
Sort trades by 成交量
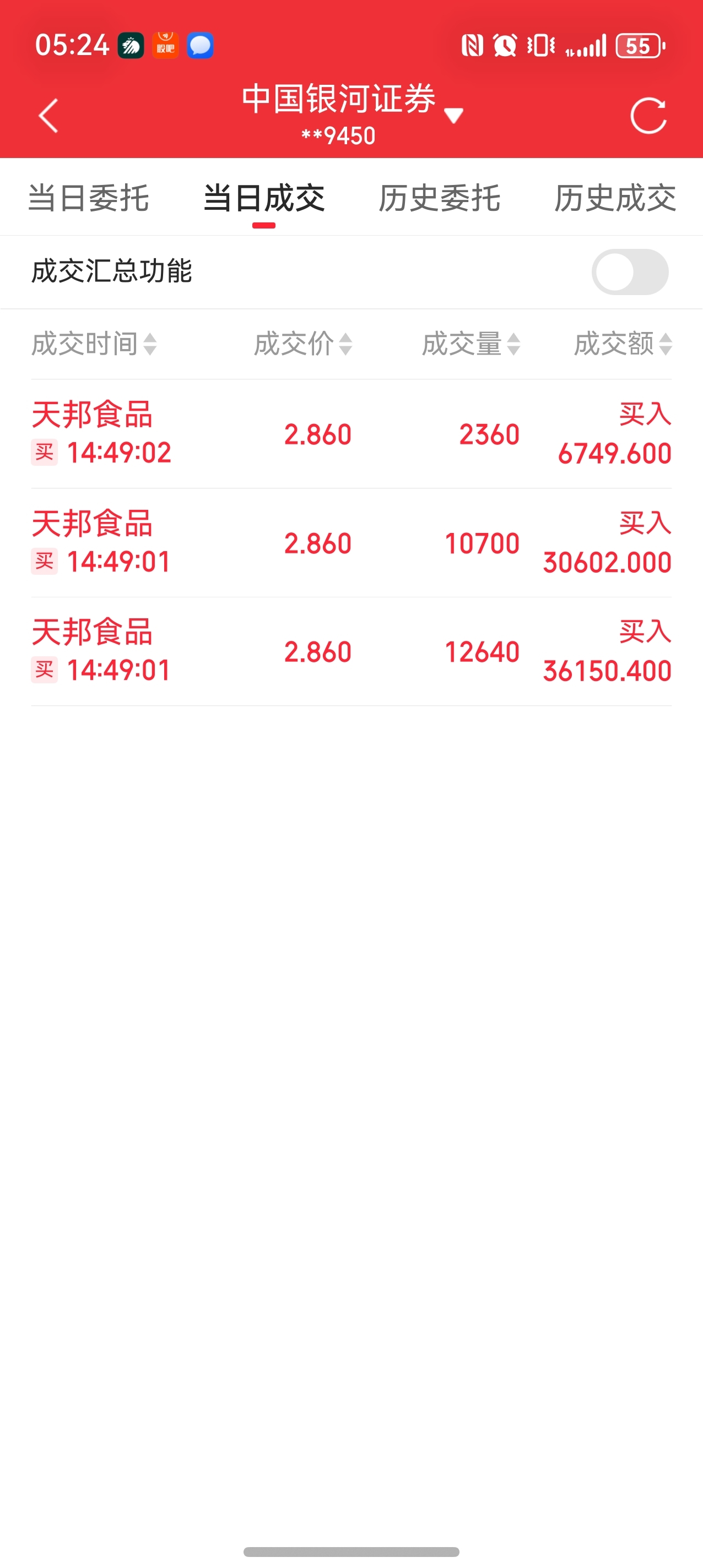click(x=471, y=344)
